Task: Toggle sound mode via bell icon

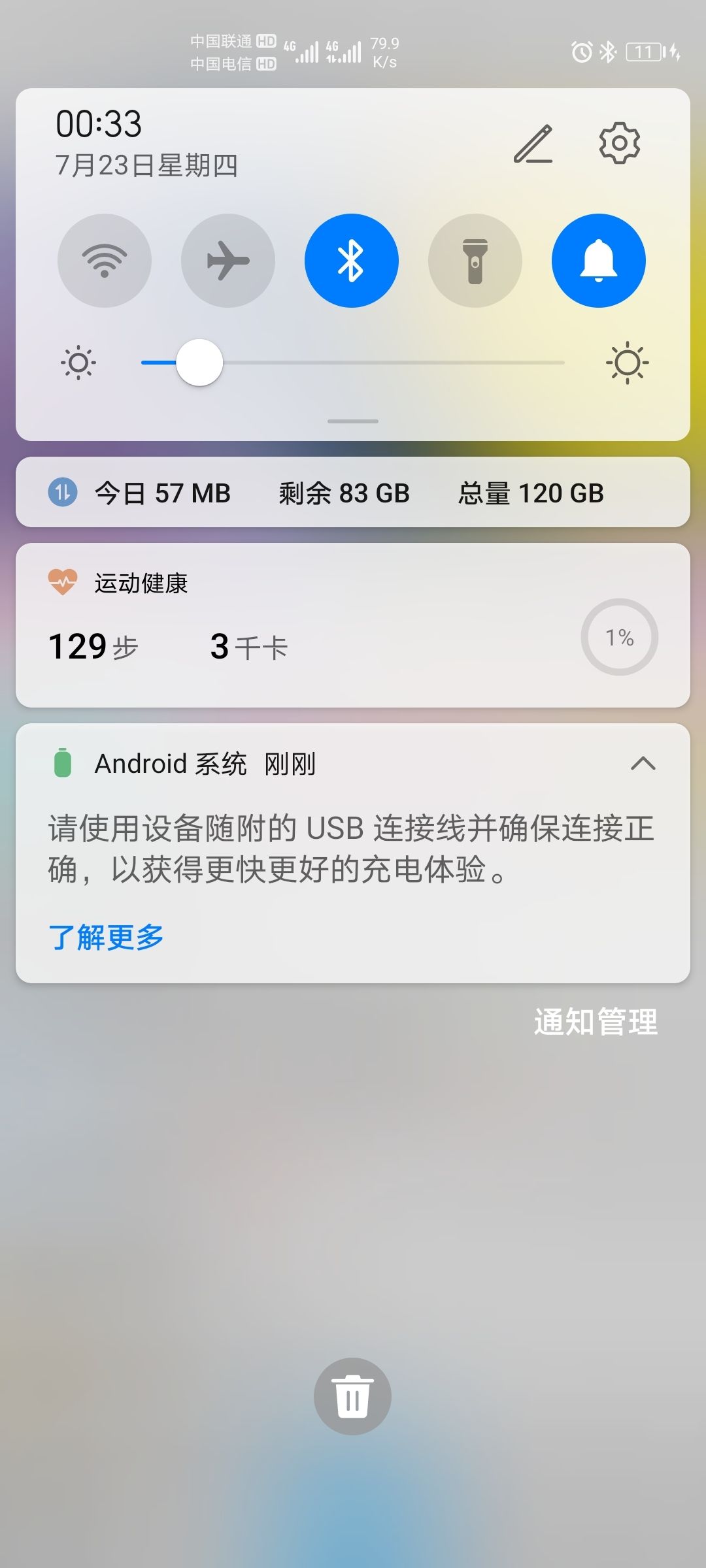Action: pyautogui.click(x=599, y=260)
